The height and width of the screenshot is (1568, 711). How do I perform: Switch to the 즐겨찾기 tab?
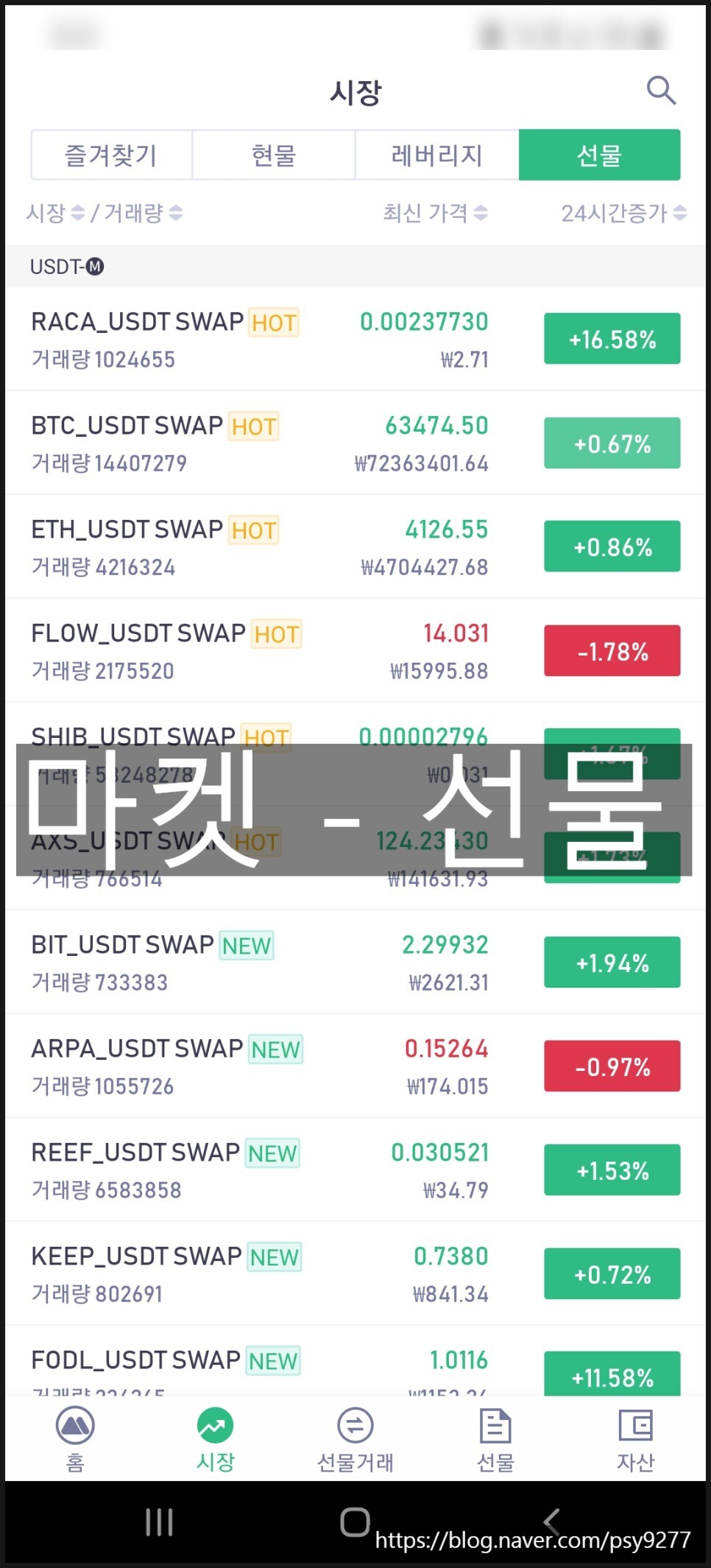coord(111,155)
